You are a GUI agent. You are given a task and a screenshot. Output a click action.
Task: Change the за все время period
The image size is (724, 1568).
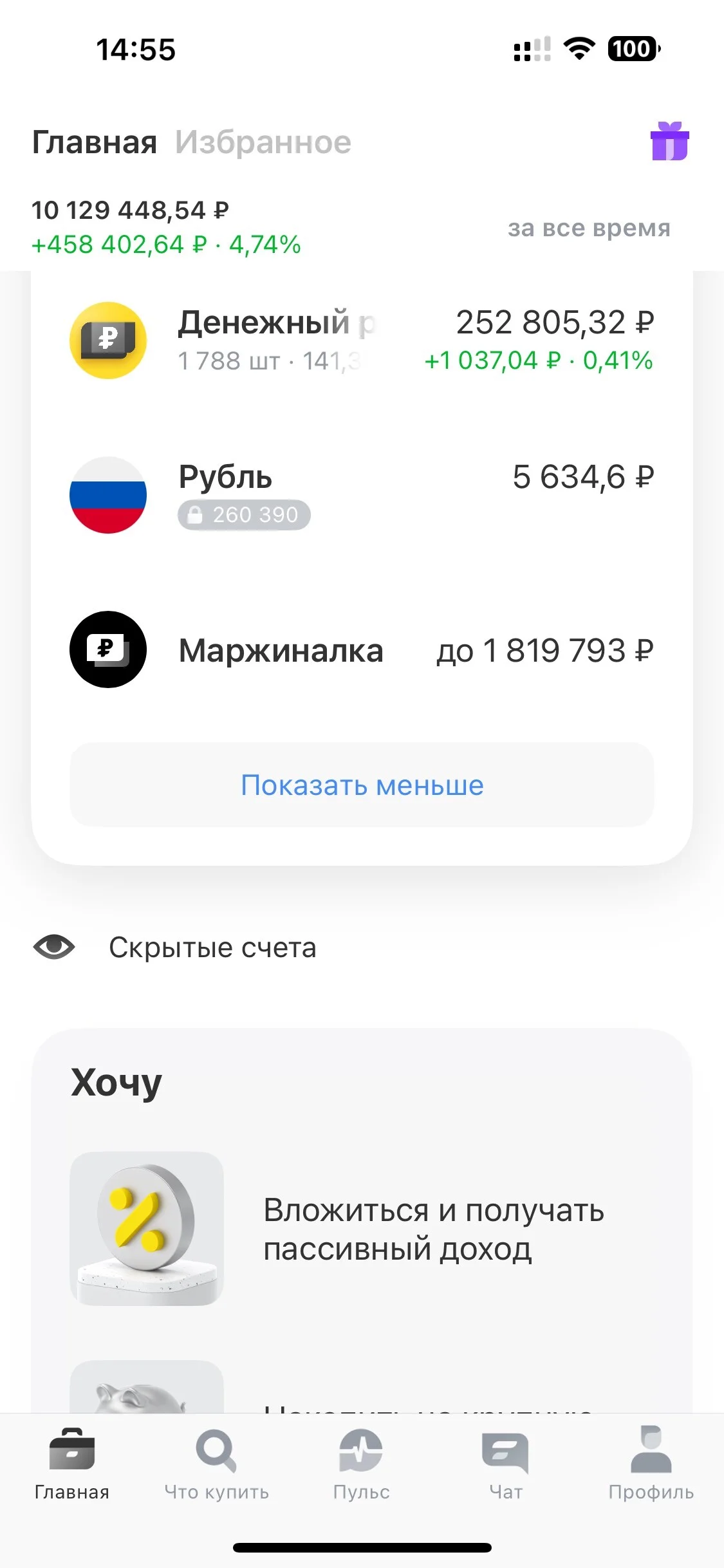tap(589, 227)
